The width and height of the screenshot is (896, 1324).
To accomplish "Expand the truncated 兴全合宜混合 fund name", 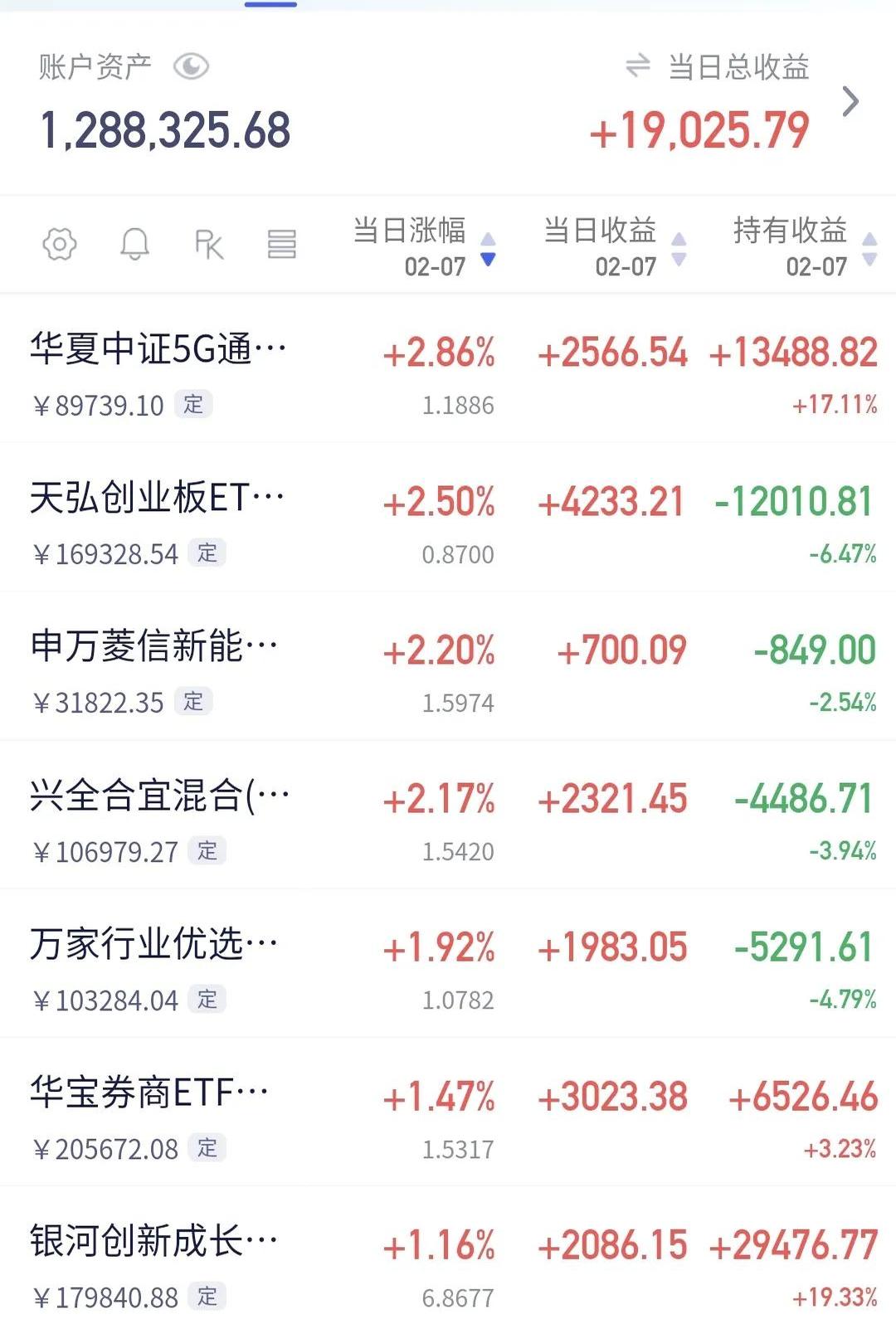I will pos(154,795).
